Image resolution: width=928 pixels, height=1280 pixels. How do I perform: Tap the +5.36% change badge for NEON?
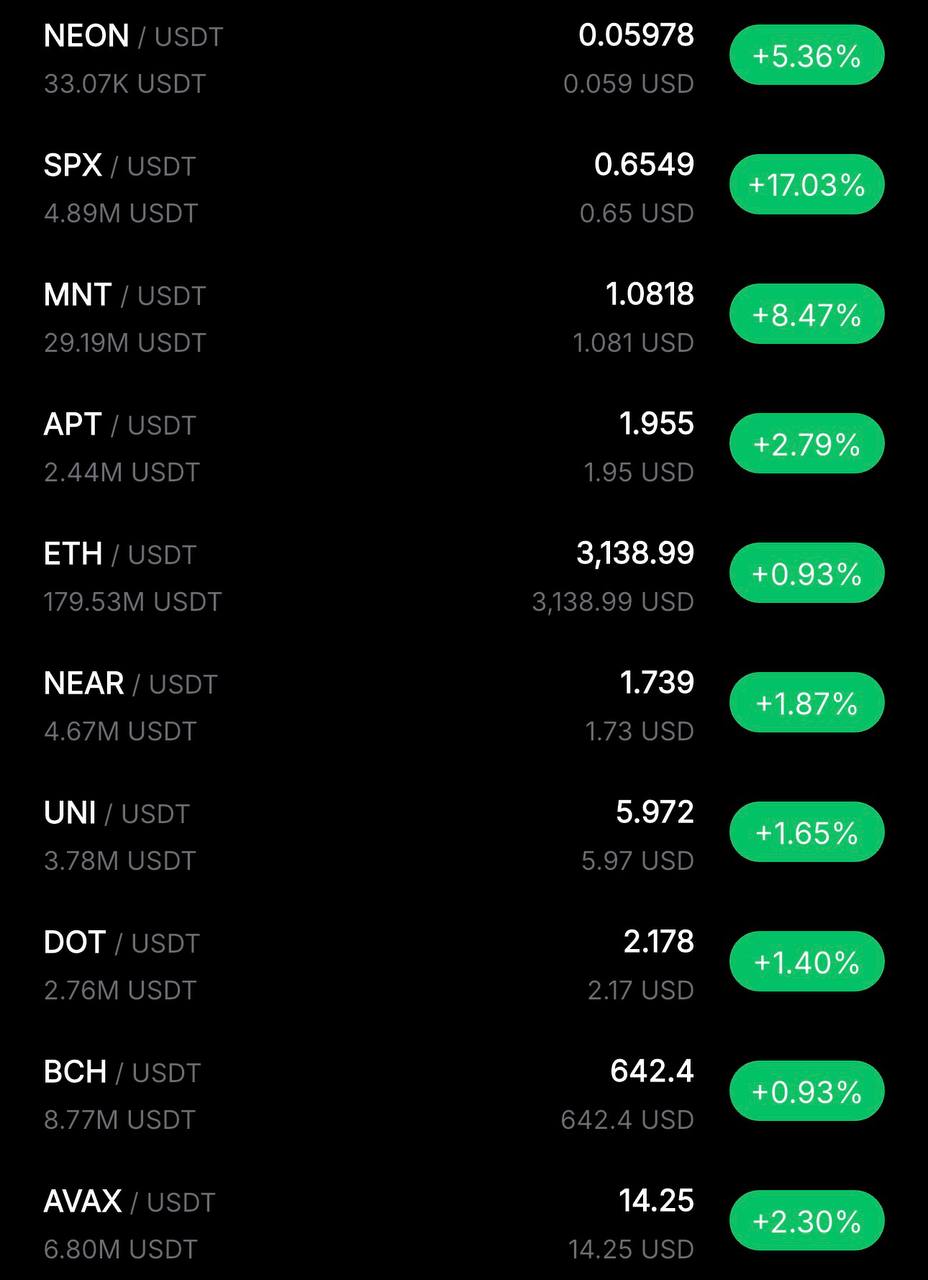click(x=806, y=56)
